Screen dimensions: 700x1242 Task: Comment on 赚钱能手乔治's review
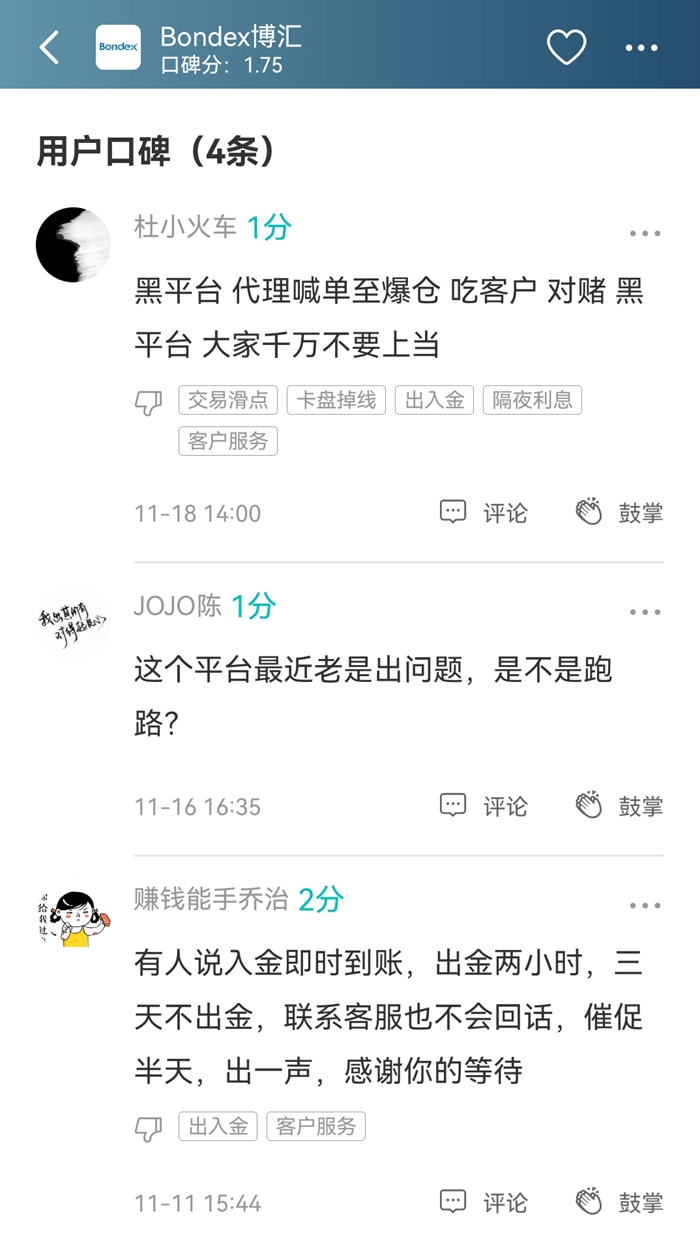[x=484, y=1202]
